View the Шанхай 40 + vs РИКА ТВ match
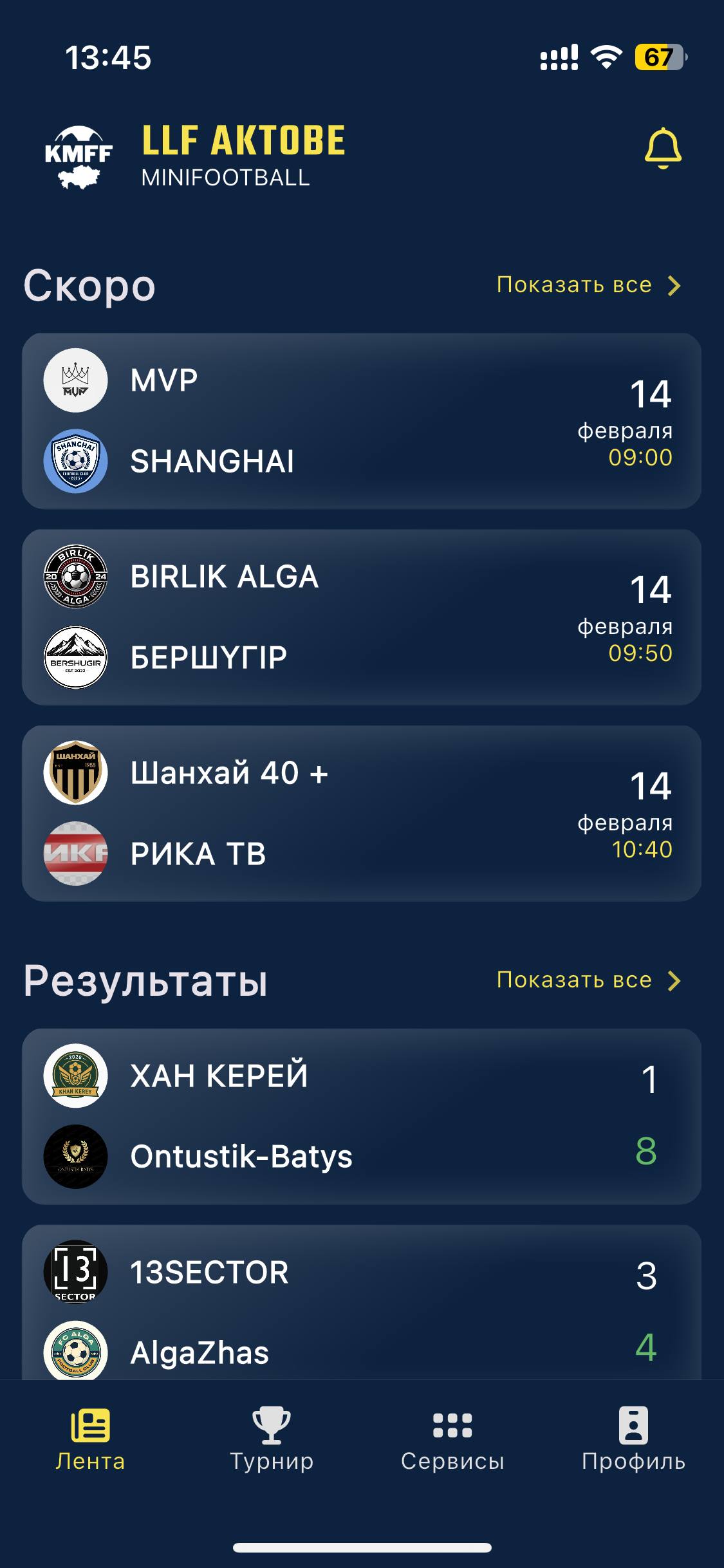724x1568 pixels. coord(361,813)
